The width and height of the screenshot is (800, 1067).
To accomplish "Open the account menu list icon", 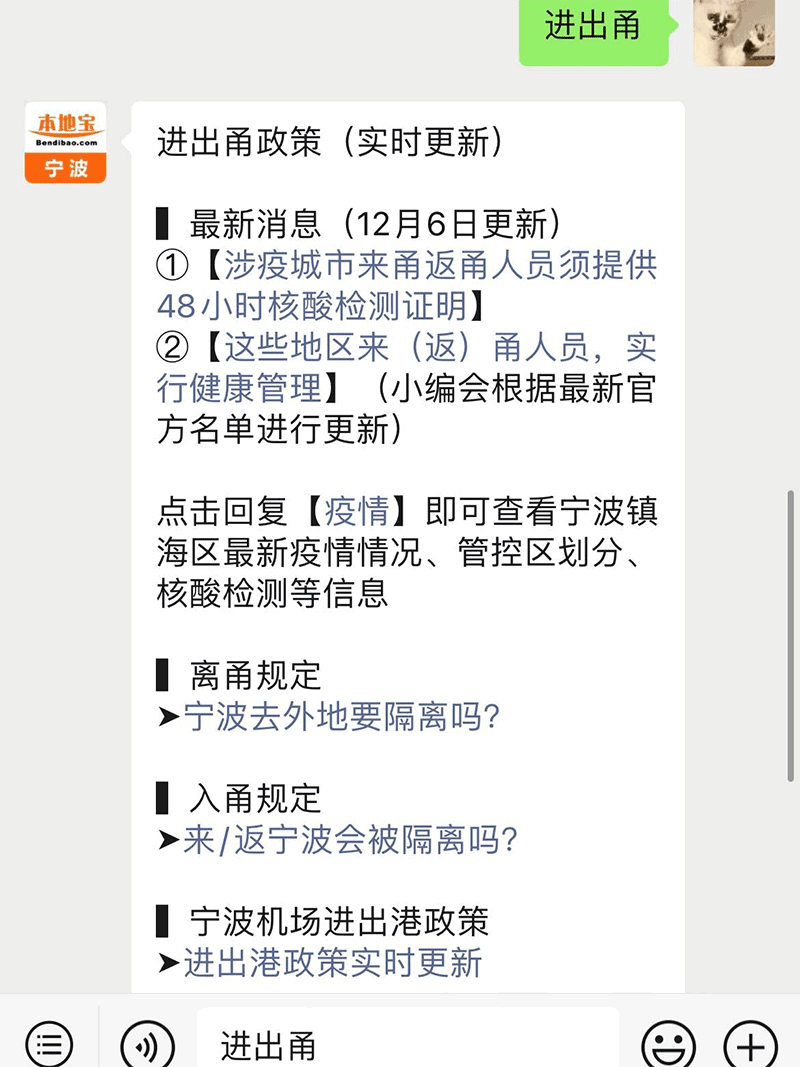I will [x=49, y=1043].
